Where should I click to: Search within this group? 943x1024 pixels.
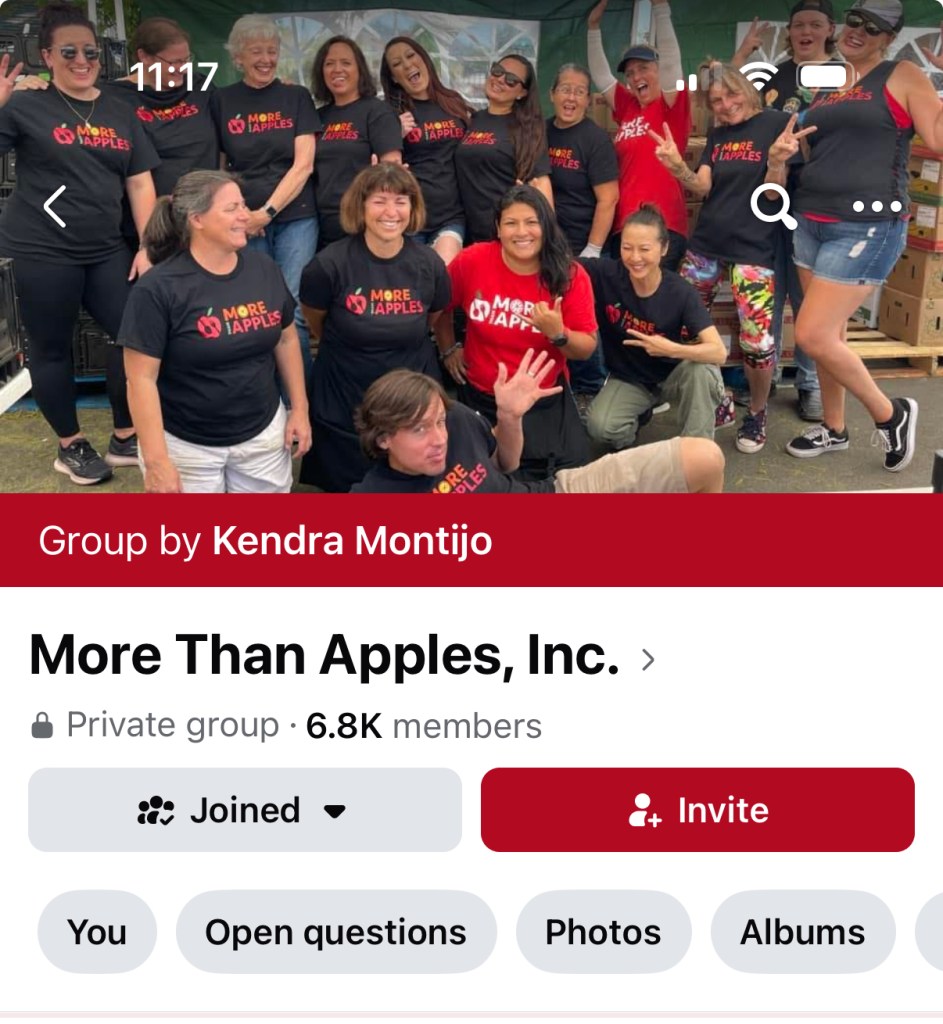[772, 207]
